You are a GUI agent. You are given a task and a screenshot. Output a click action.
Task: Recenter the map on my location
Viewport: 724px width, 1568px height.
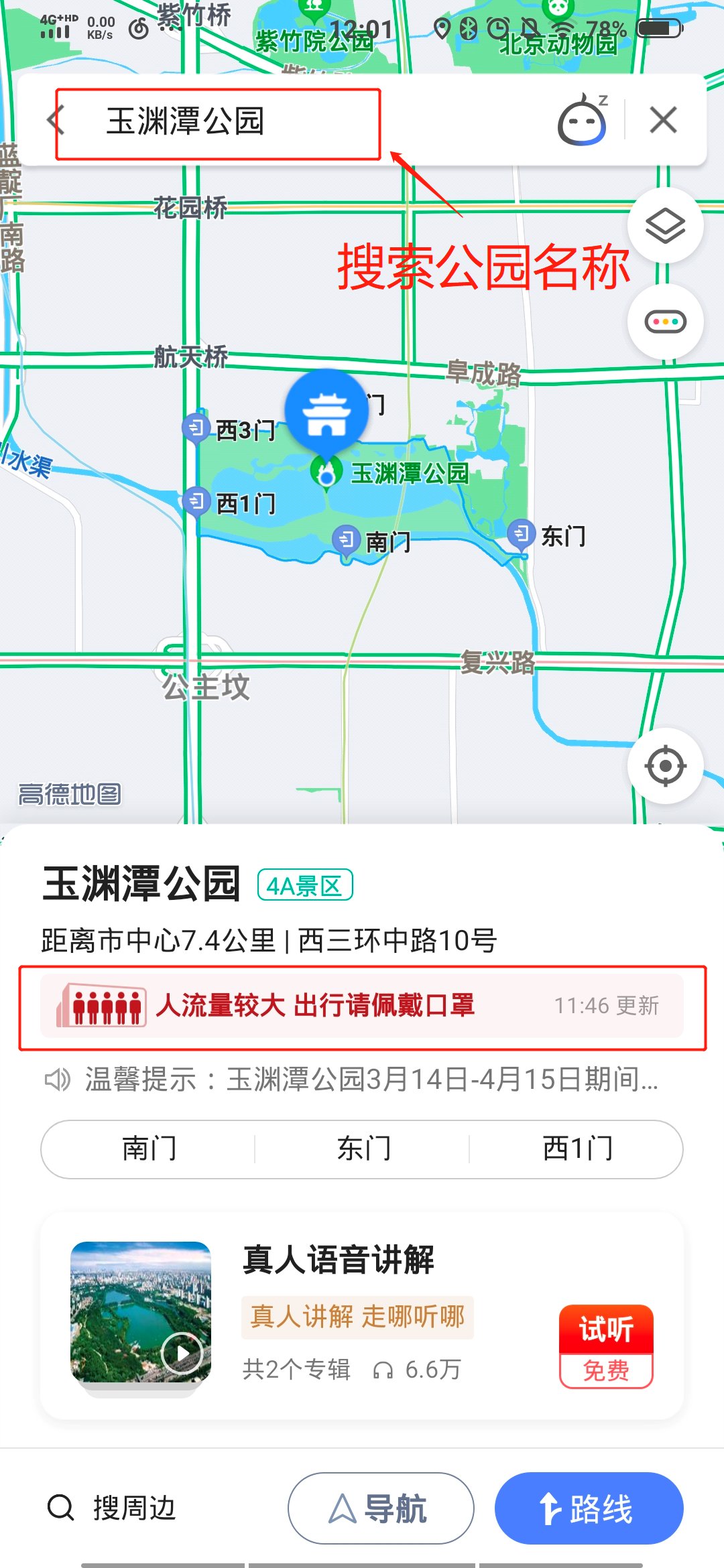click(665, 765)
